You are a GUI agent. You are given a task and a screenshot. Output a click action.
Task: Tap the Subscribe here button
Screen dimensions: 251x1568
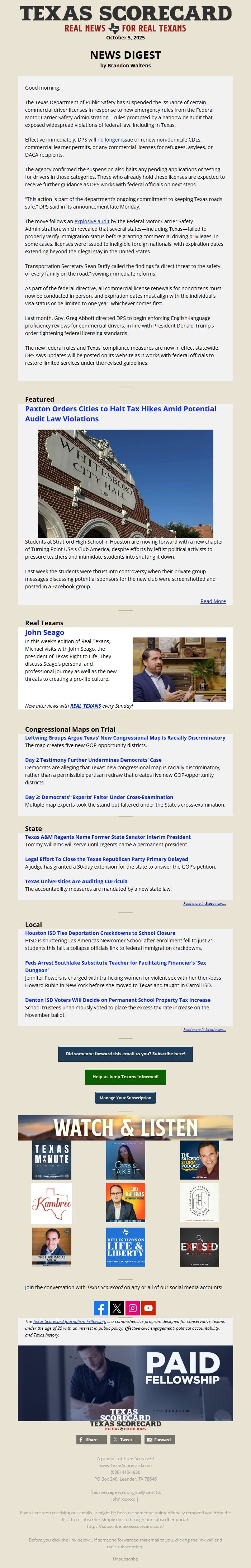tap(126, 1053)
